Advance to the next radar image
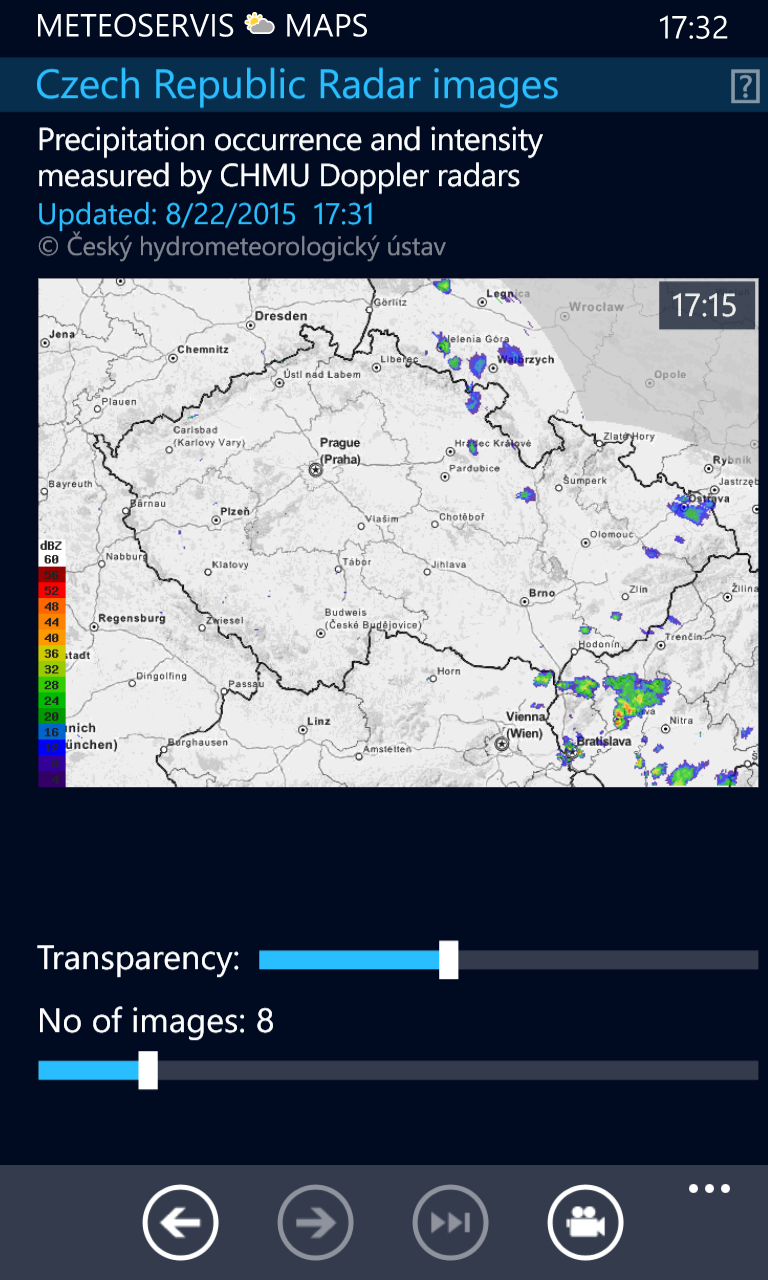 (x=315, y=1222)
